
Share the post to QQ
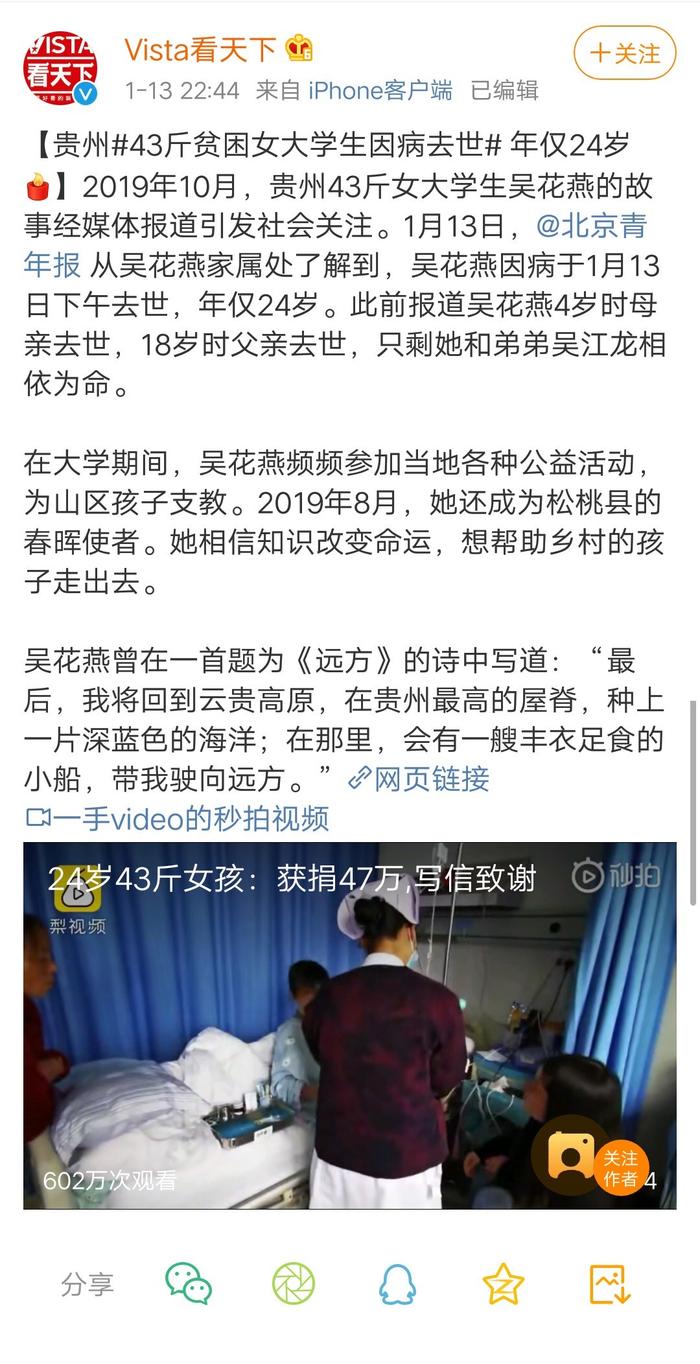pos(398,1283)
